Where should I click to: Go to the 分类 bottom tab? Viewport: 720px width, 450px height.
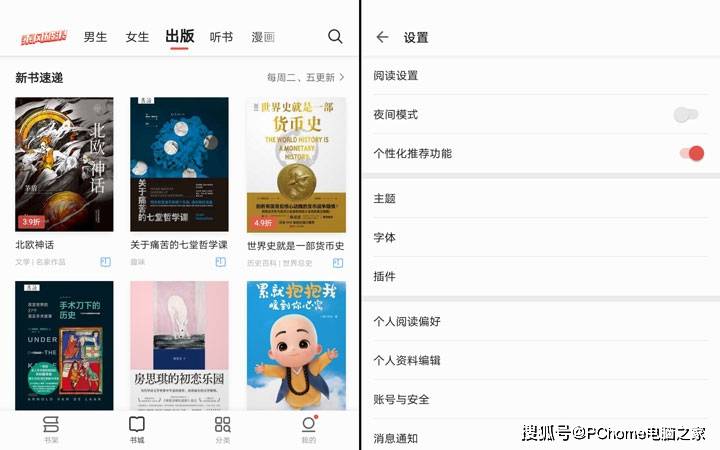222,429
